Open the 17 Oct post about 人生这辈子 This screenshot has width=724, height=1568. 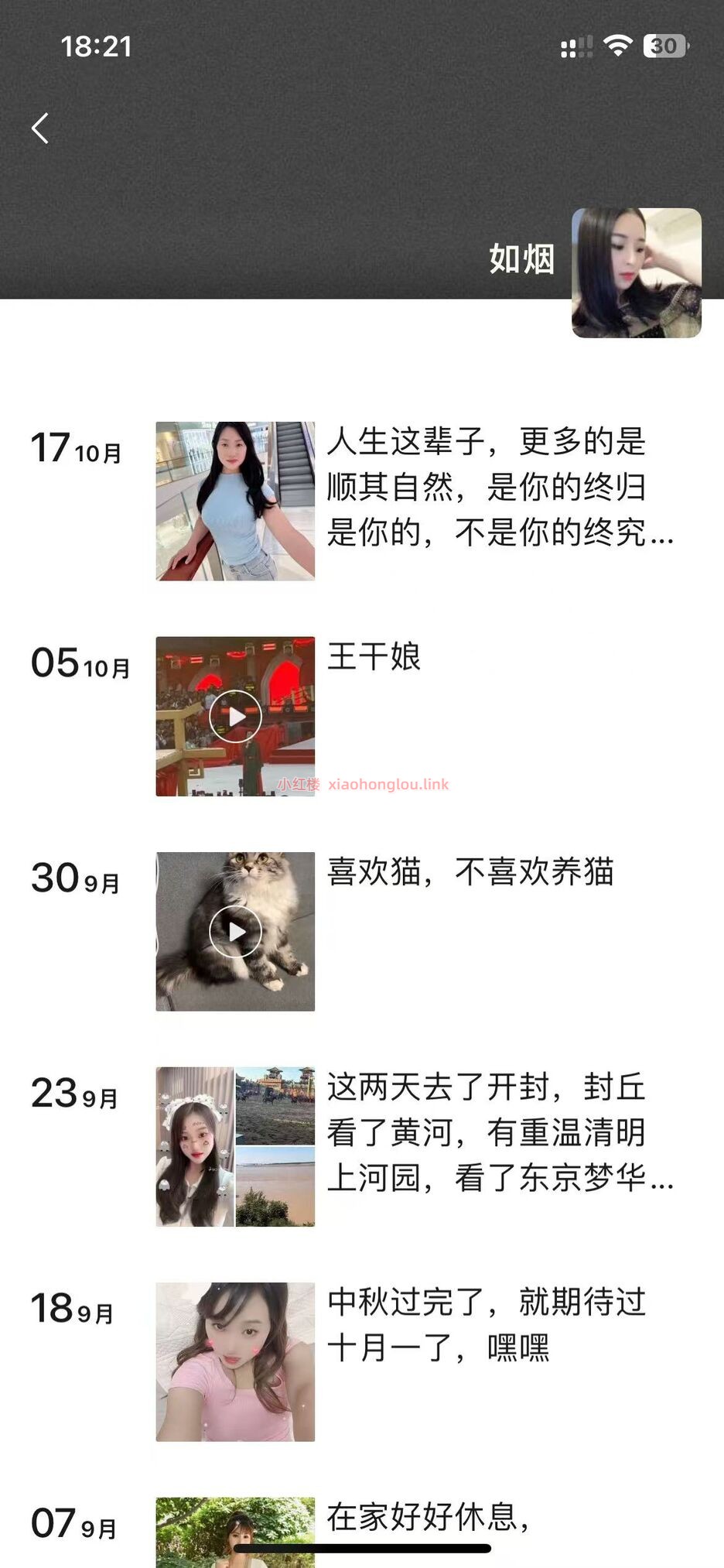pyautogui.click(x=499, y=487)
